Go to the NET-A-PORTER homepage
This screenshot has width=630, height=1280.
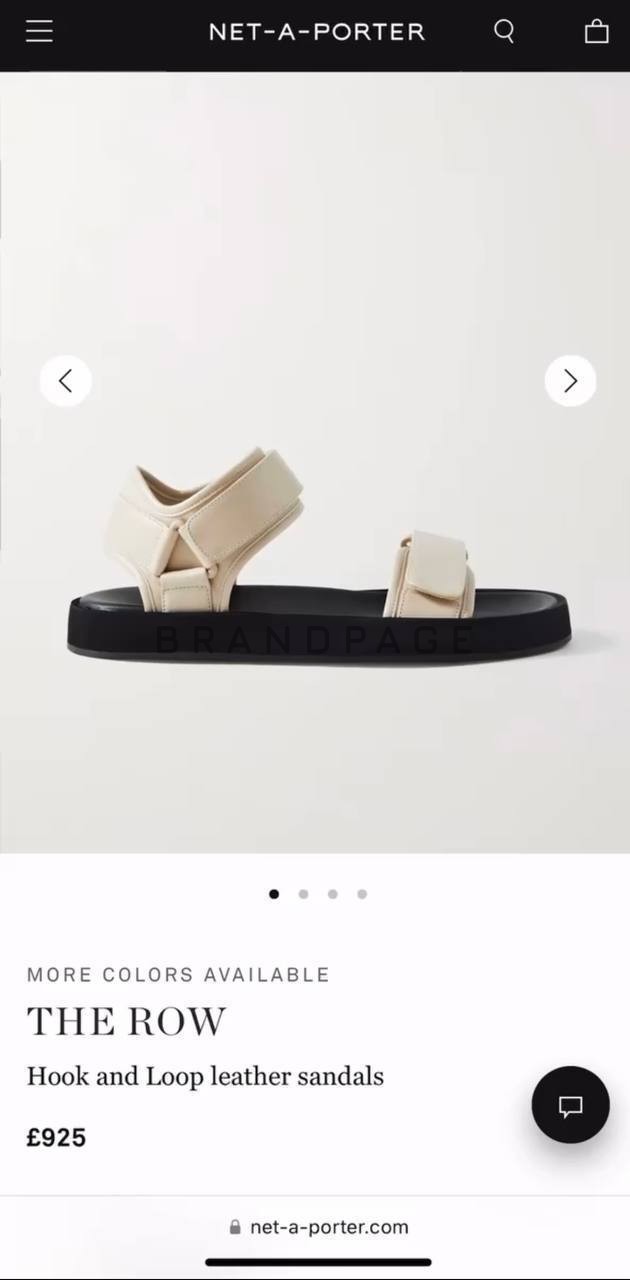(x=316, y=32)
